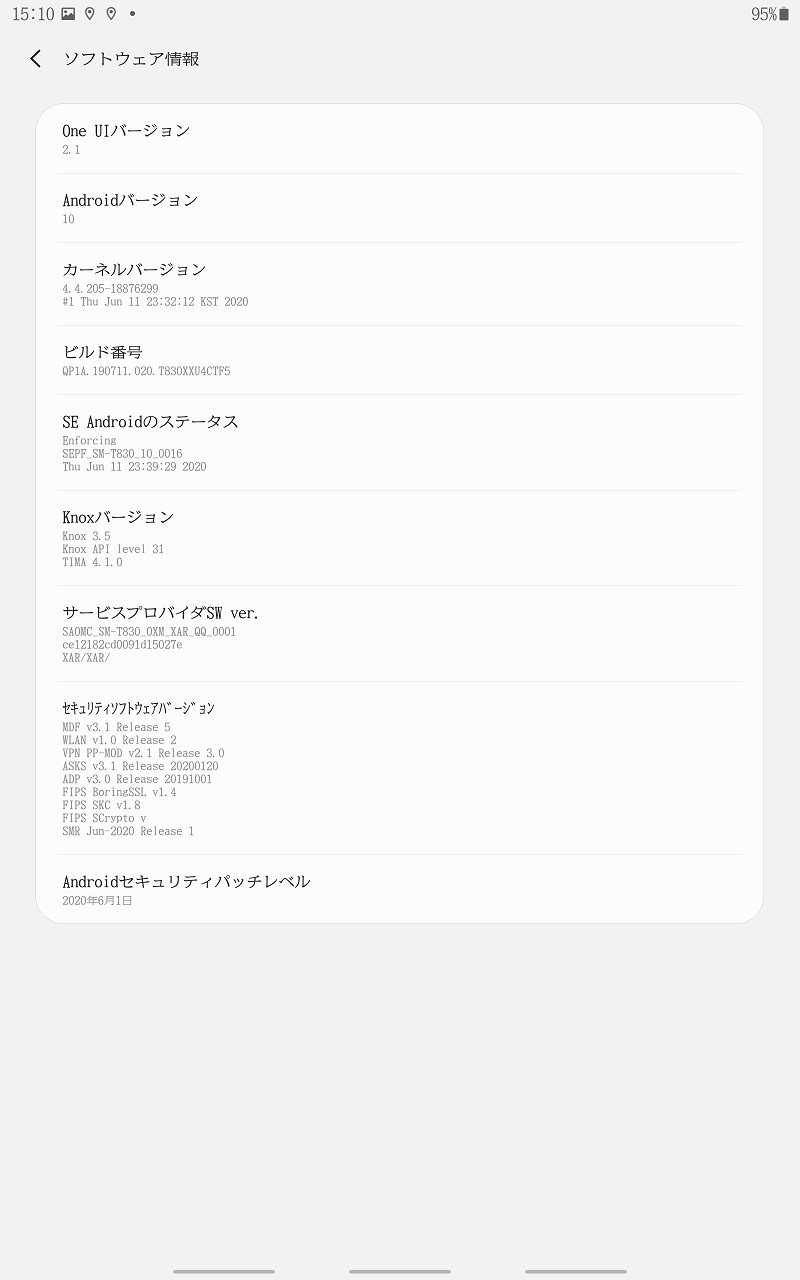The image size is (800, 1280).
Task: Tap the ビルド番号 row
Action: pos(399,360)
